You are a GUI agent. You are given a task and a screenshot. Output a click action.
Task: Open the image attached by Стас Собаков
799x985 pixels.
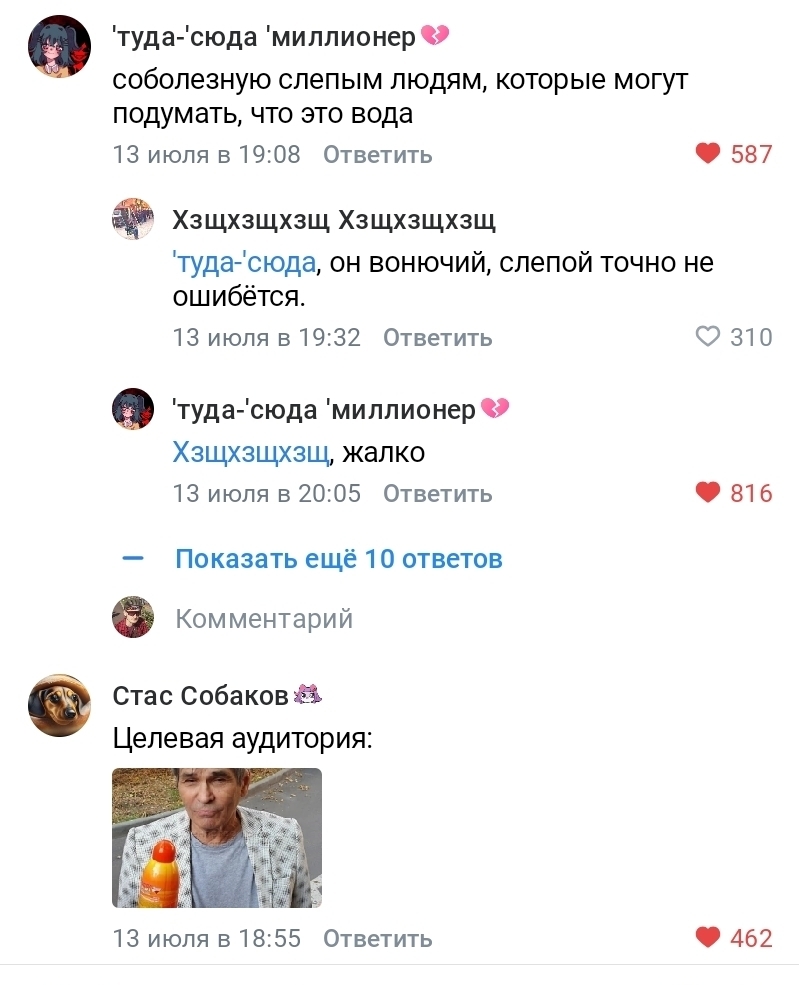click(217, 838)
